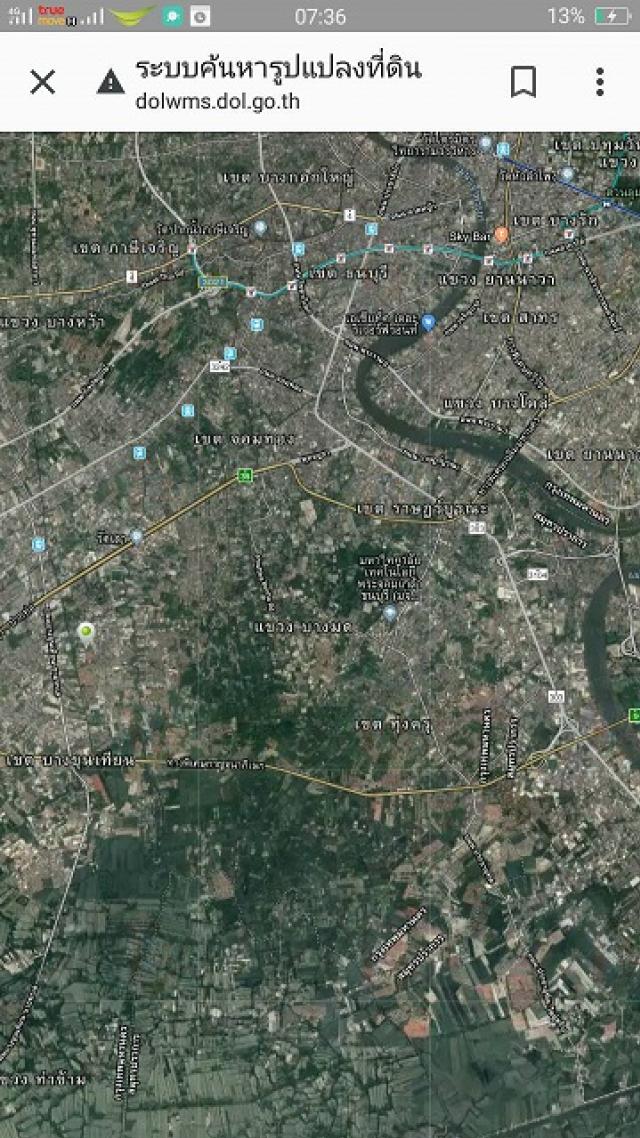Open the three-dot overflow menu
This screenshot has width=640, height=1138.
click(x=599, y=82)
